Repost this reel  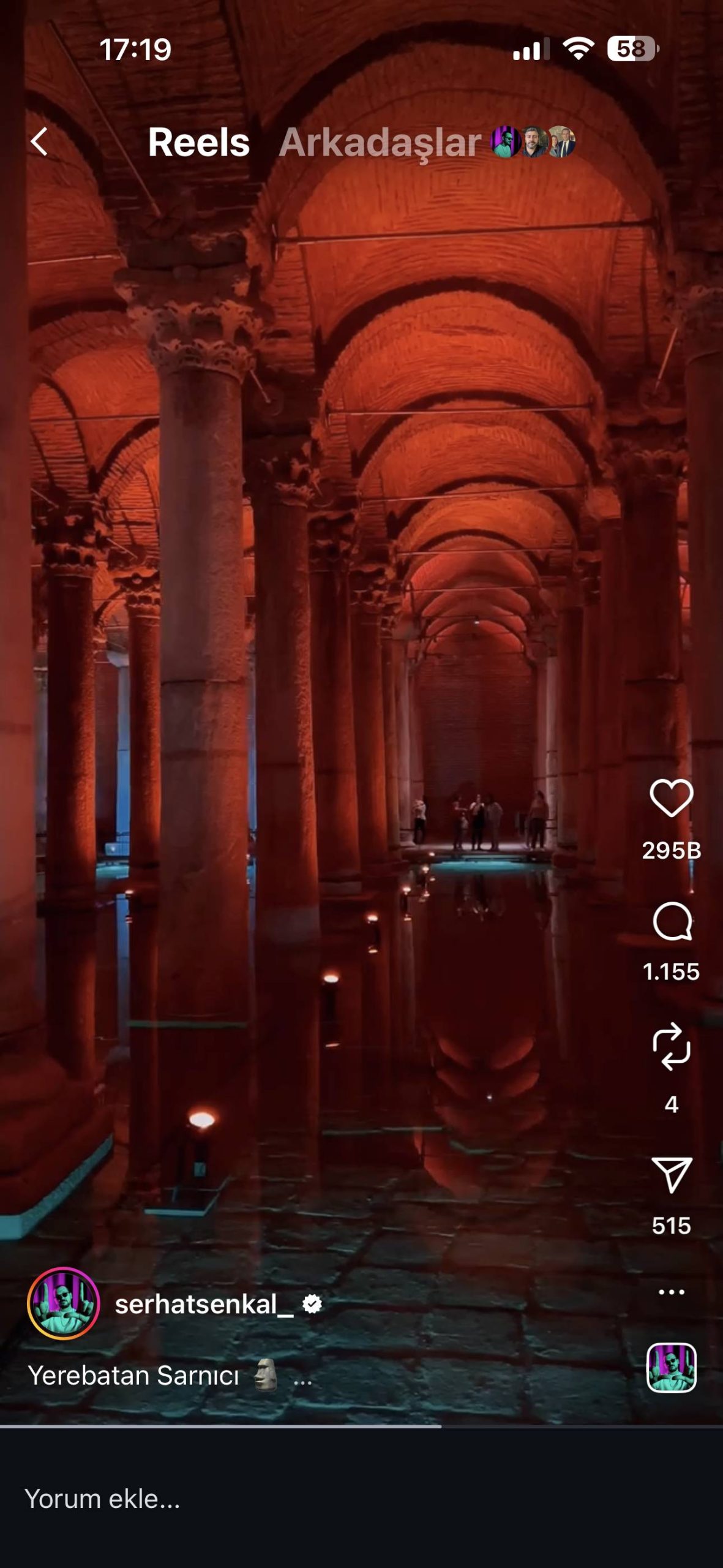click(672, 1047)
